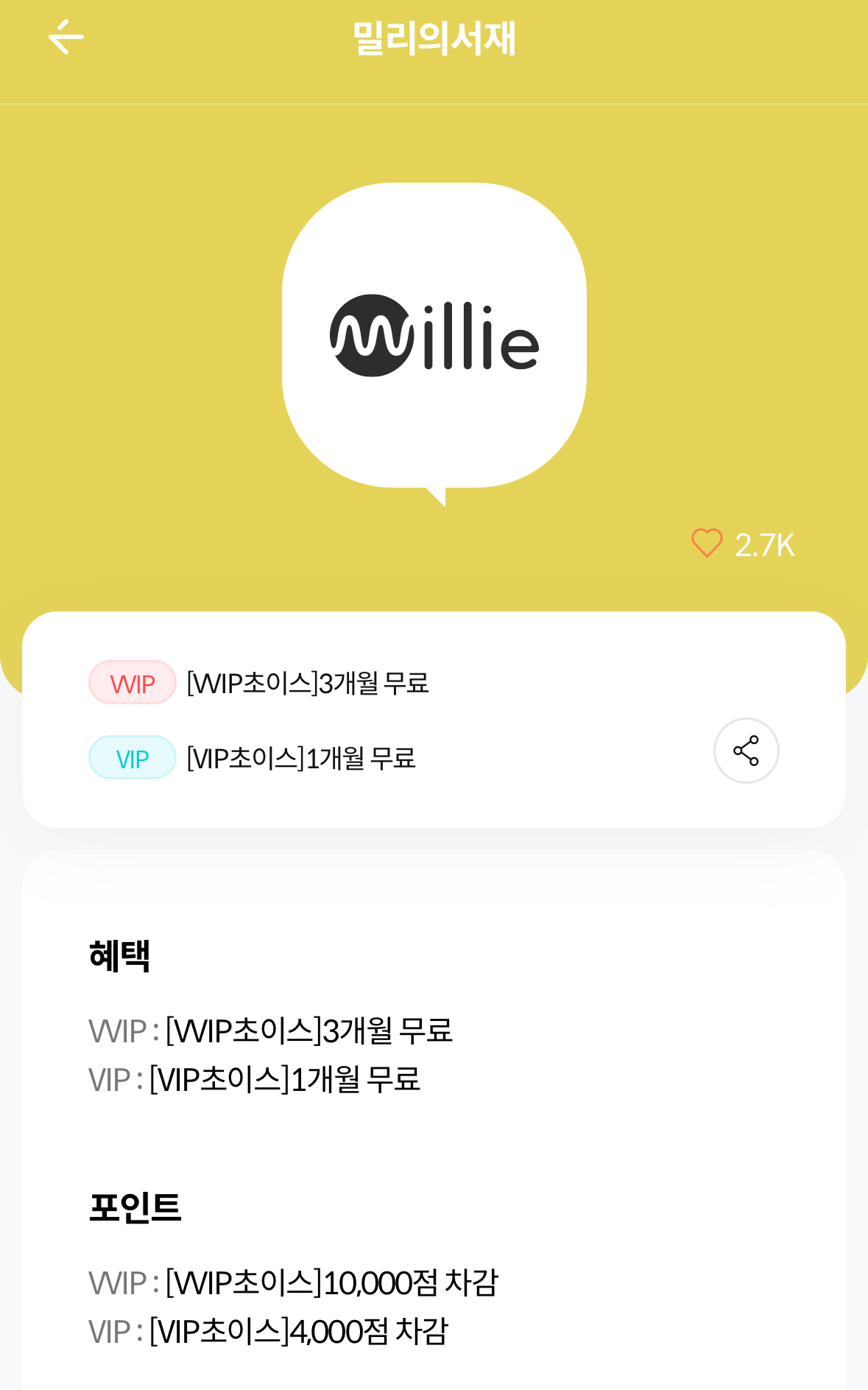The image size is (868, 1390).
Task: Tap the heart icon to like the brand
Action: click(707, 544)
